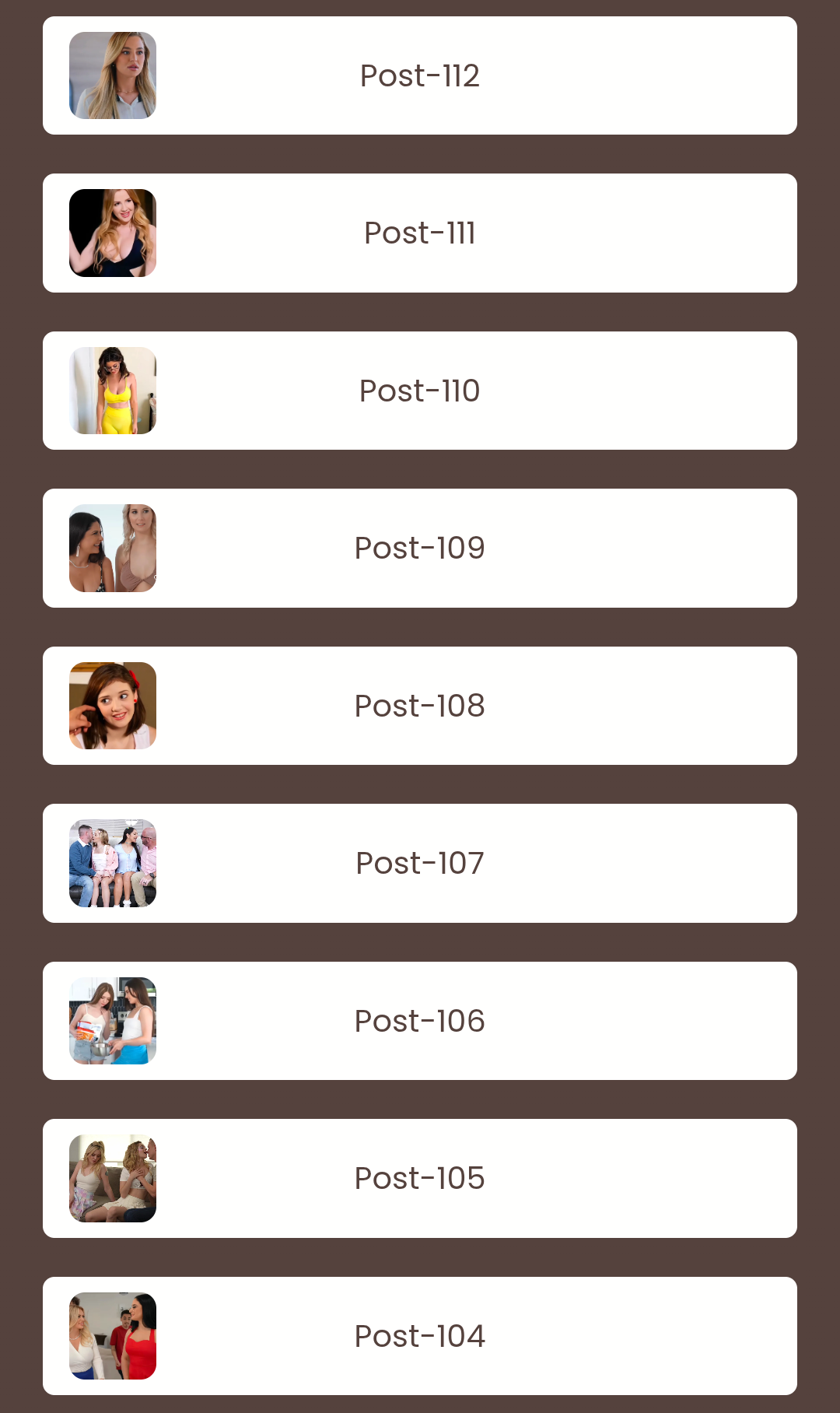View the Post-109 item

point(420,549)
